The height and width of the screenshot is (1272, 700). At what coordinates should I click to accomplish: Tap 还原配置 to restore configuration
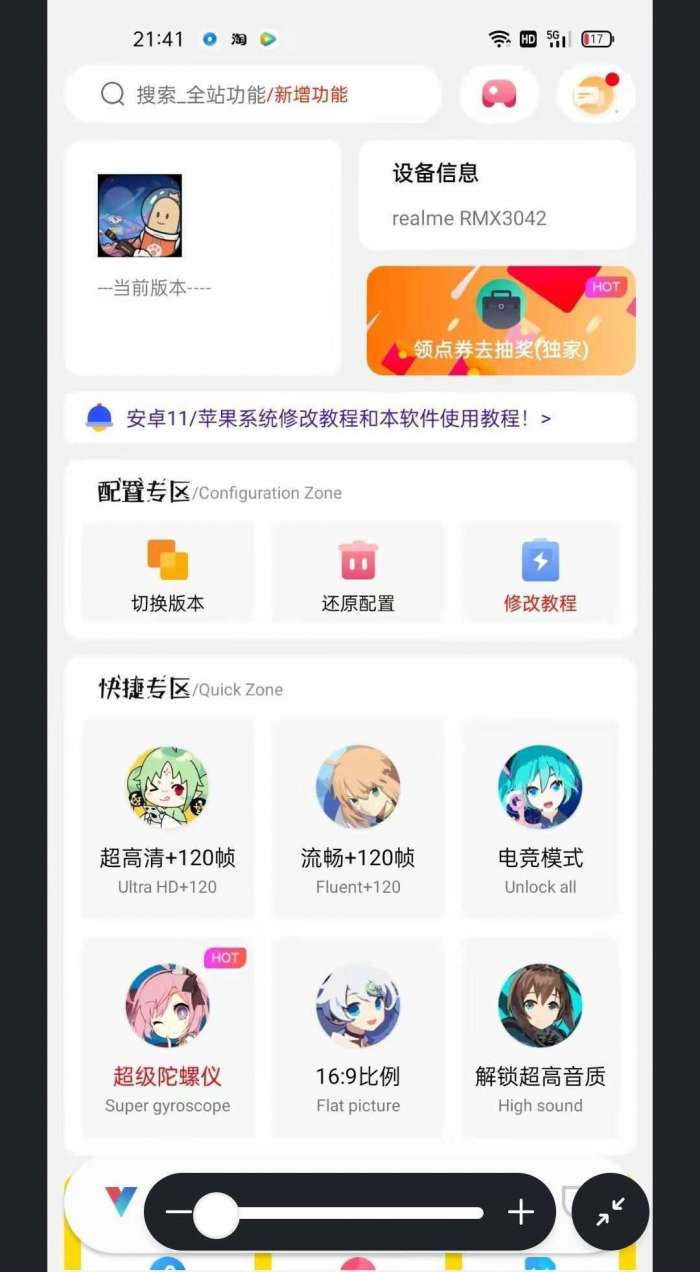pyautogui.click(x=358, y=575)
